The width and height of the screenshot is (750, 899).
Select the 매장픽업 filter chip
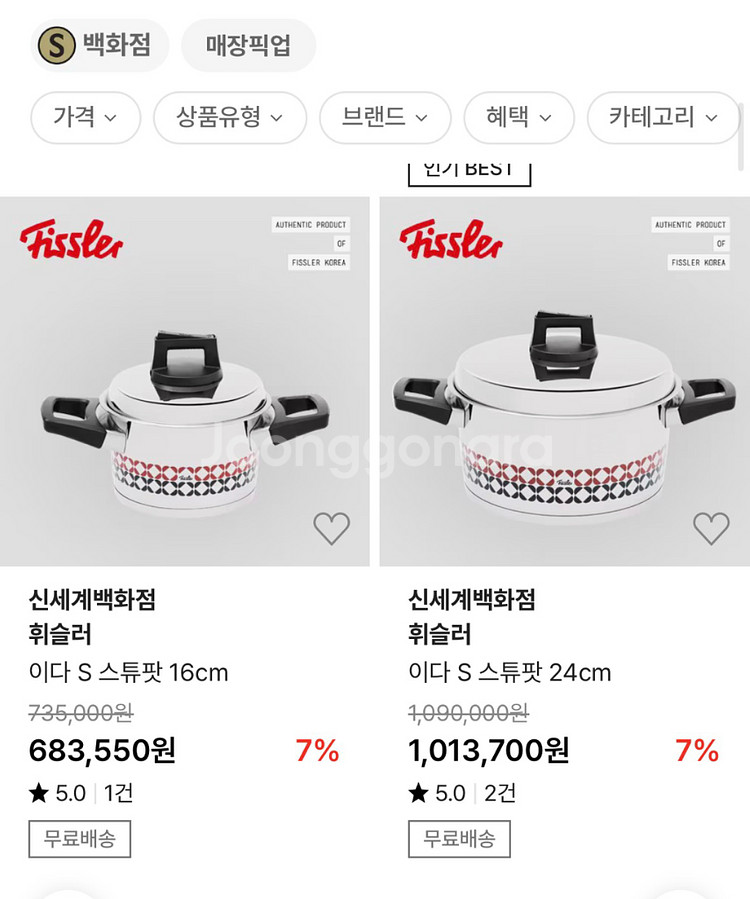pos(248,45)
